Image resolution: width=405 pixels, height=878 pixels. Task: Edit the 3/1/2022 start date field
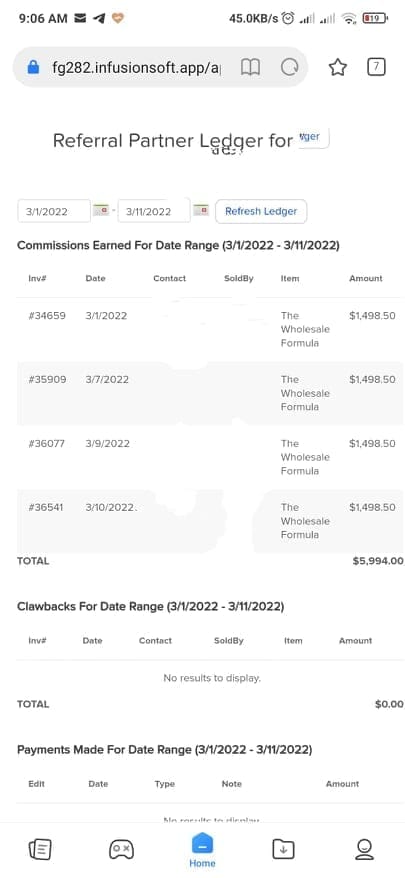pyautogui.click(x=54, y=211)
